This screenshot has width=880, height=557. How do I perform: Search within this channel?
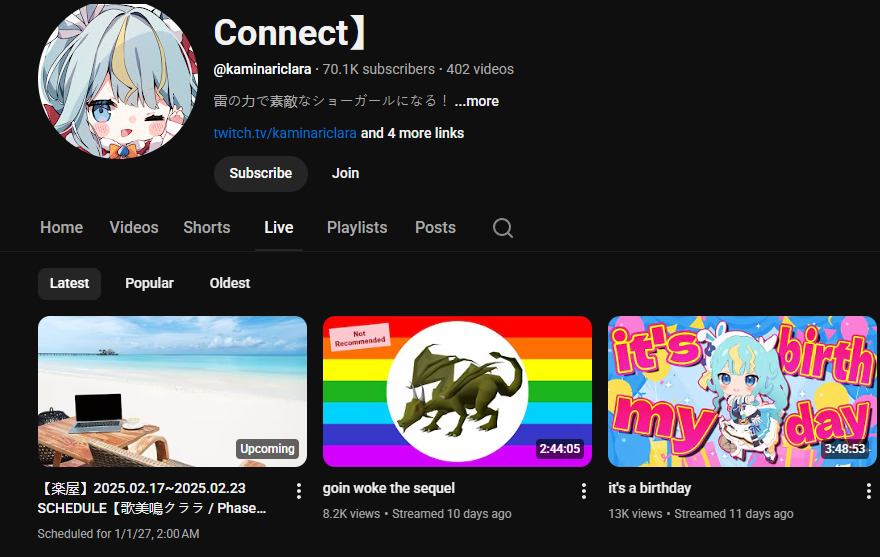(503, 228)
